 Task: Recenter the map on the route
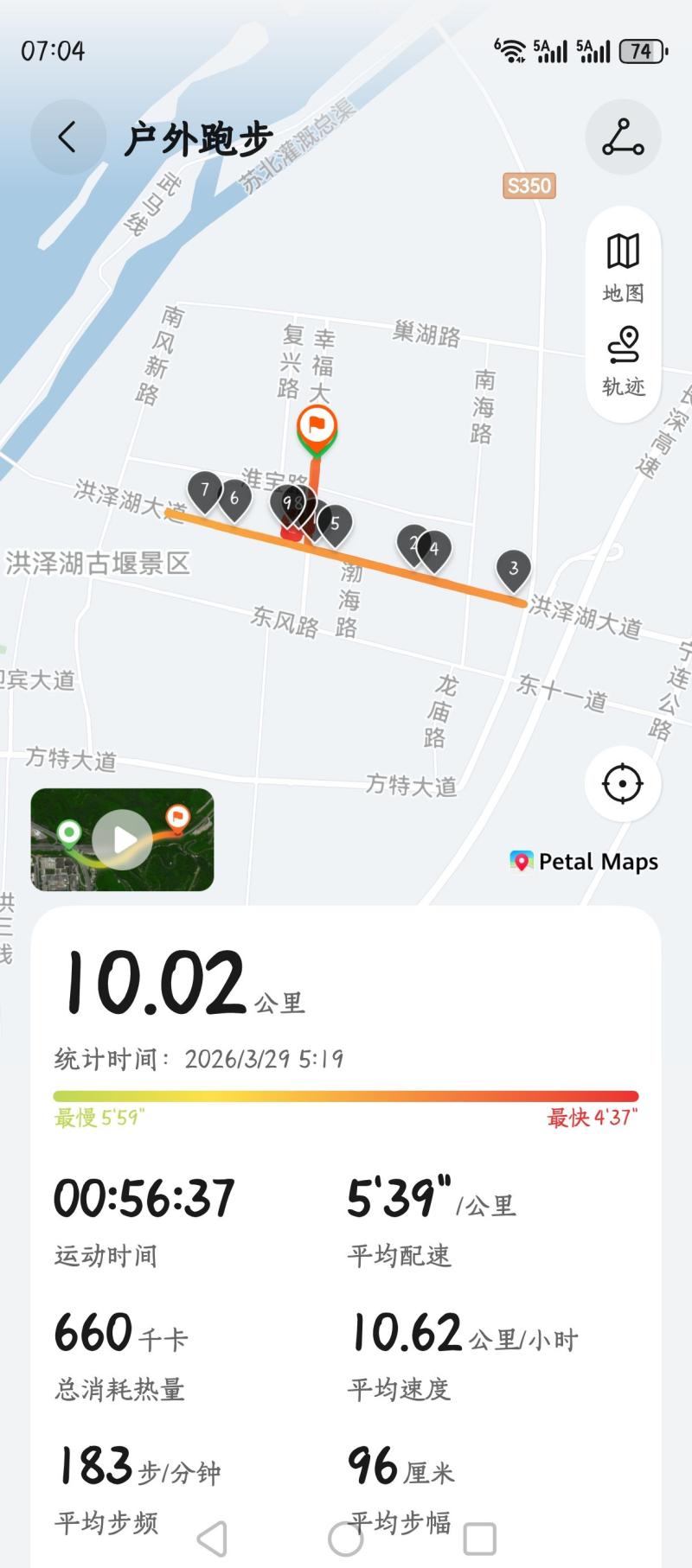click(x=623, y=784)
